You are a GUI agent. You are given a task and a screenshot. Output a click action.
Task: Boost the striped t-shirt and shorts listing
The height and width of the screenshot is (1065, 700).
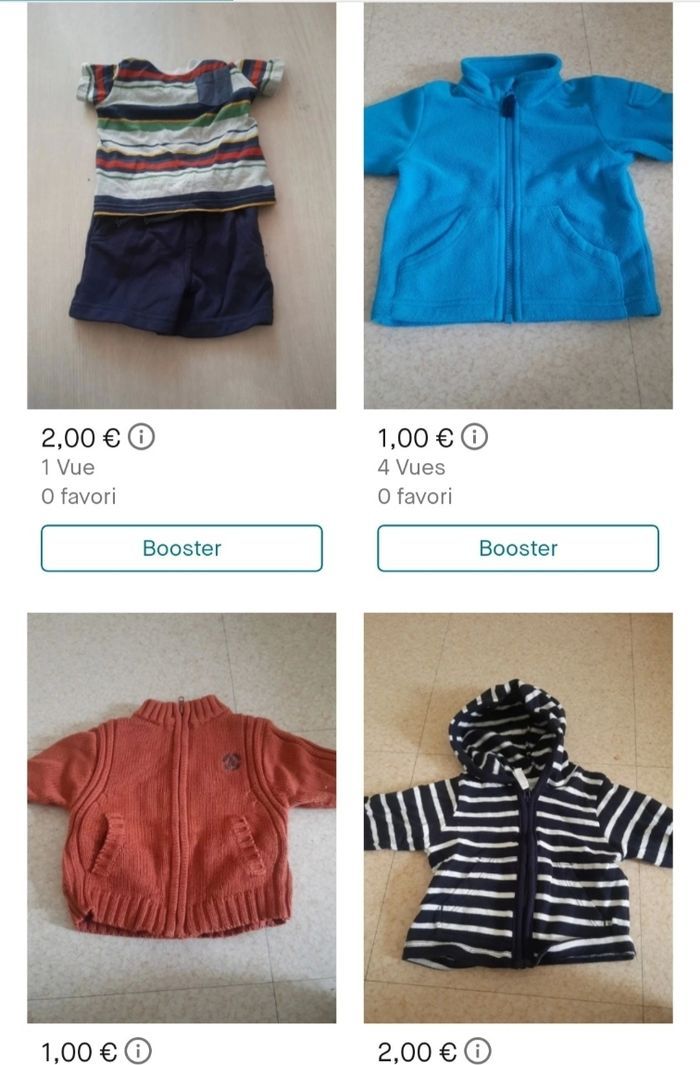point(181,548)
